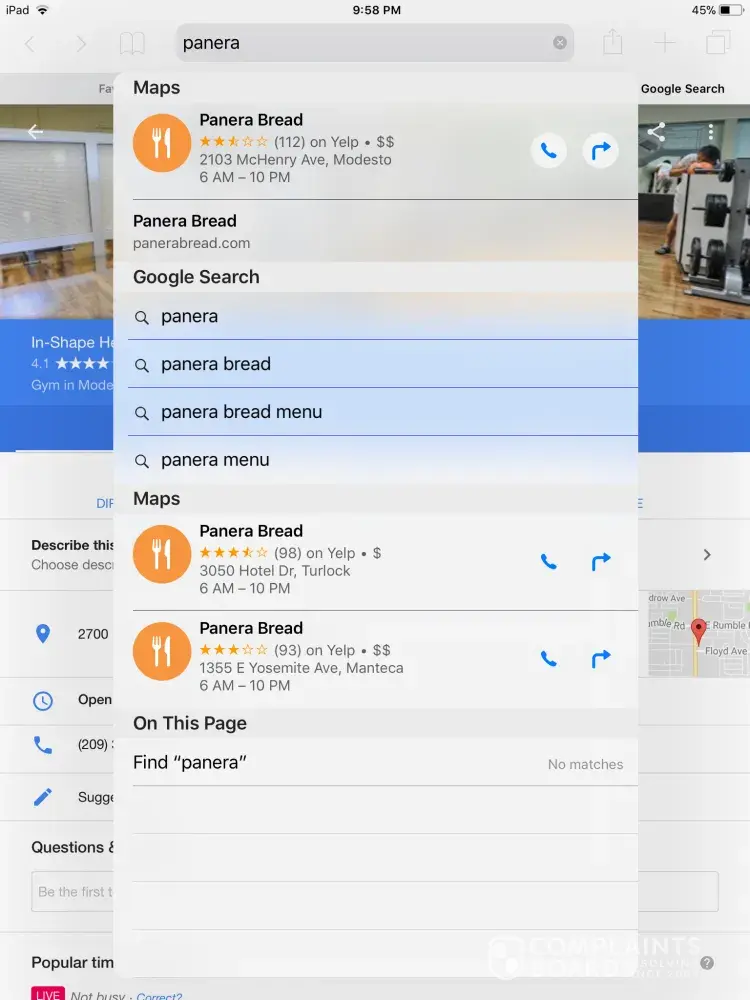Tap the address bar with panera
Viewport: 750px width, 1000px height.
click(360, 43)
